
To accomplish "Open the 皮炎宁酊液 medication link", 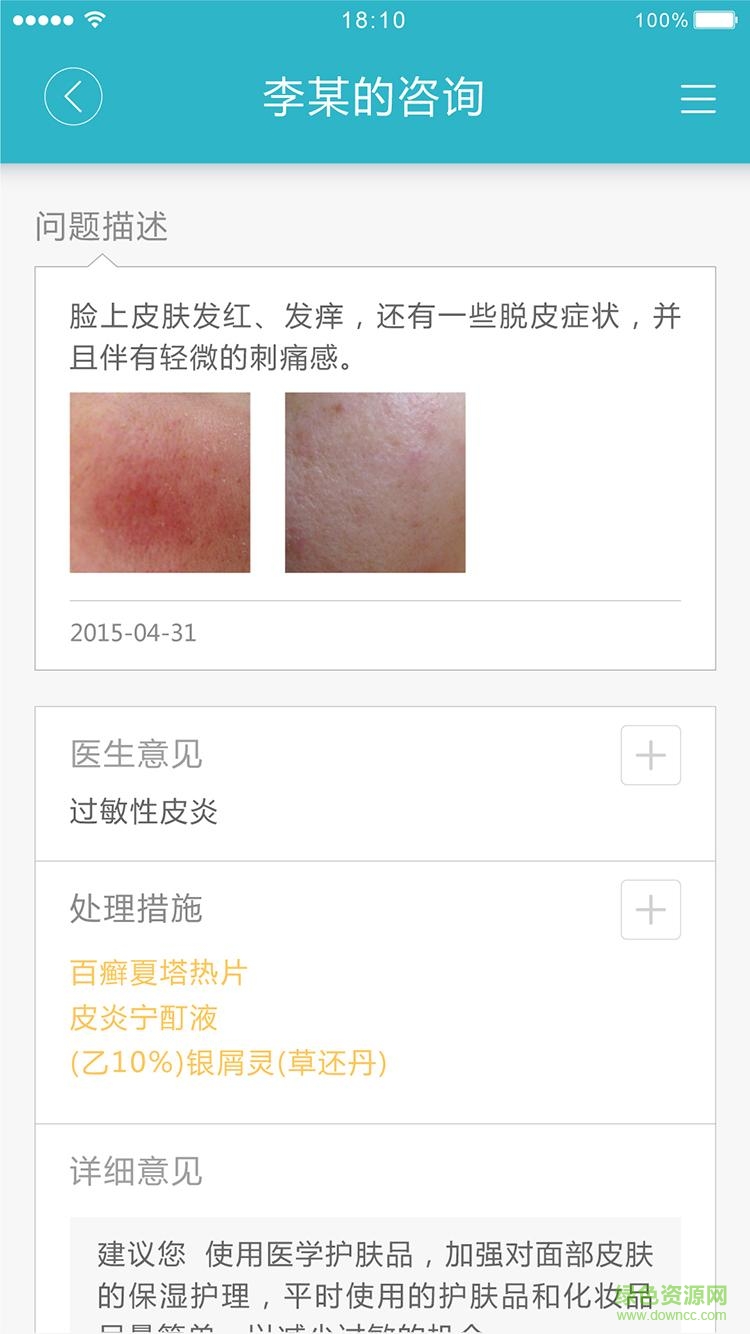I will pos(143,1019).
